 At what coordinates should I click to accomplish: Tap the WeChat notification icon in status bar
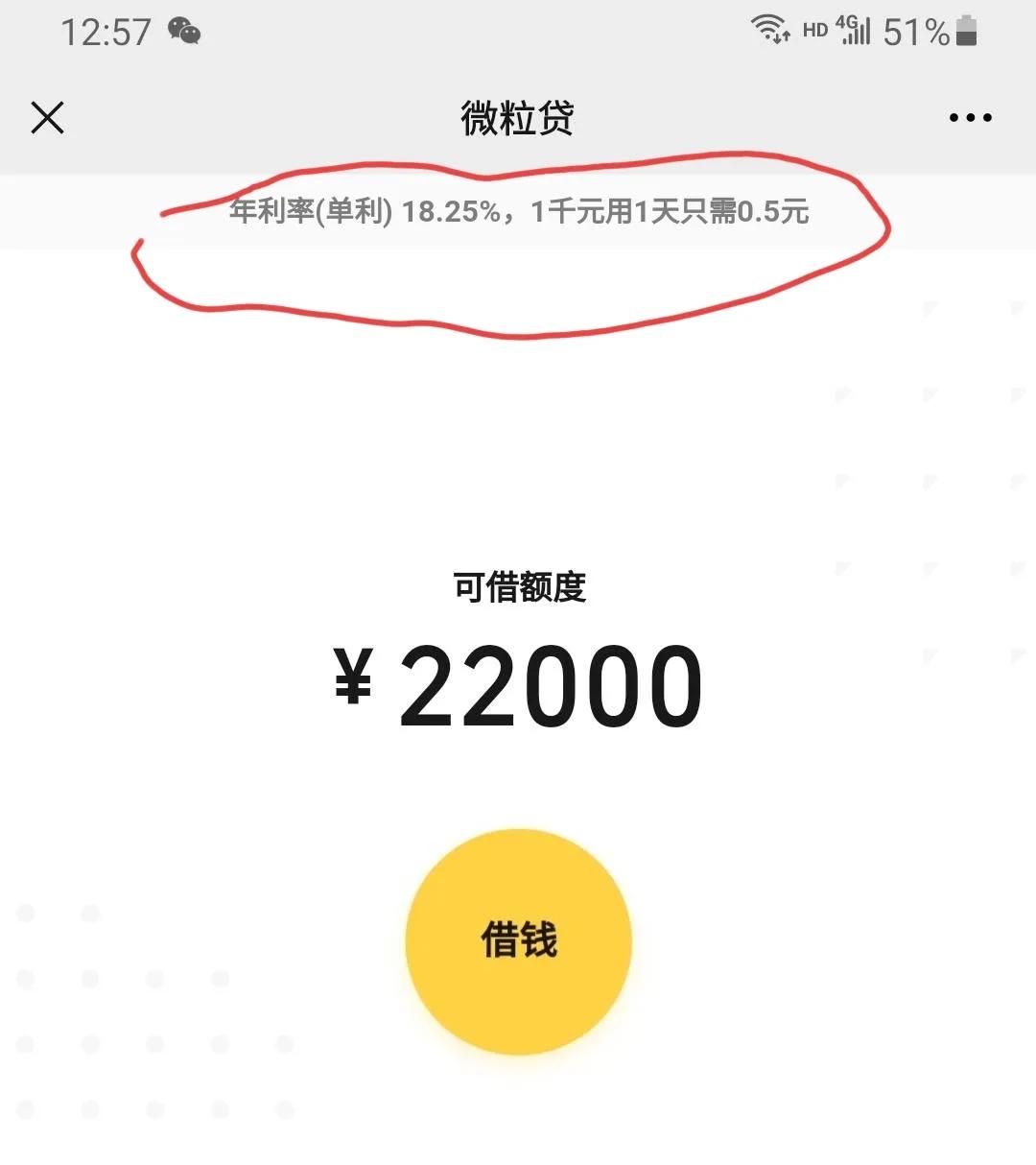pyautogui.click(x=185, y=32)
